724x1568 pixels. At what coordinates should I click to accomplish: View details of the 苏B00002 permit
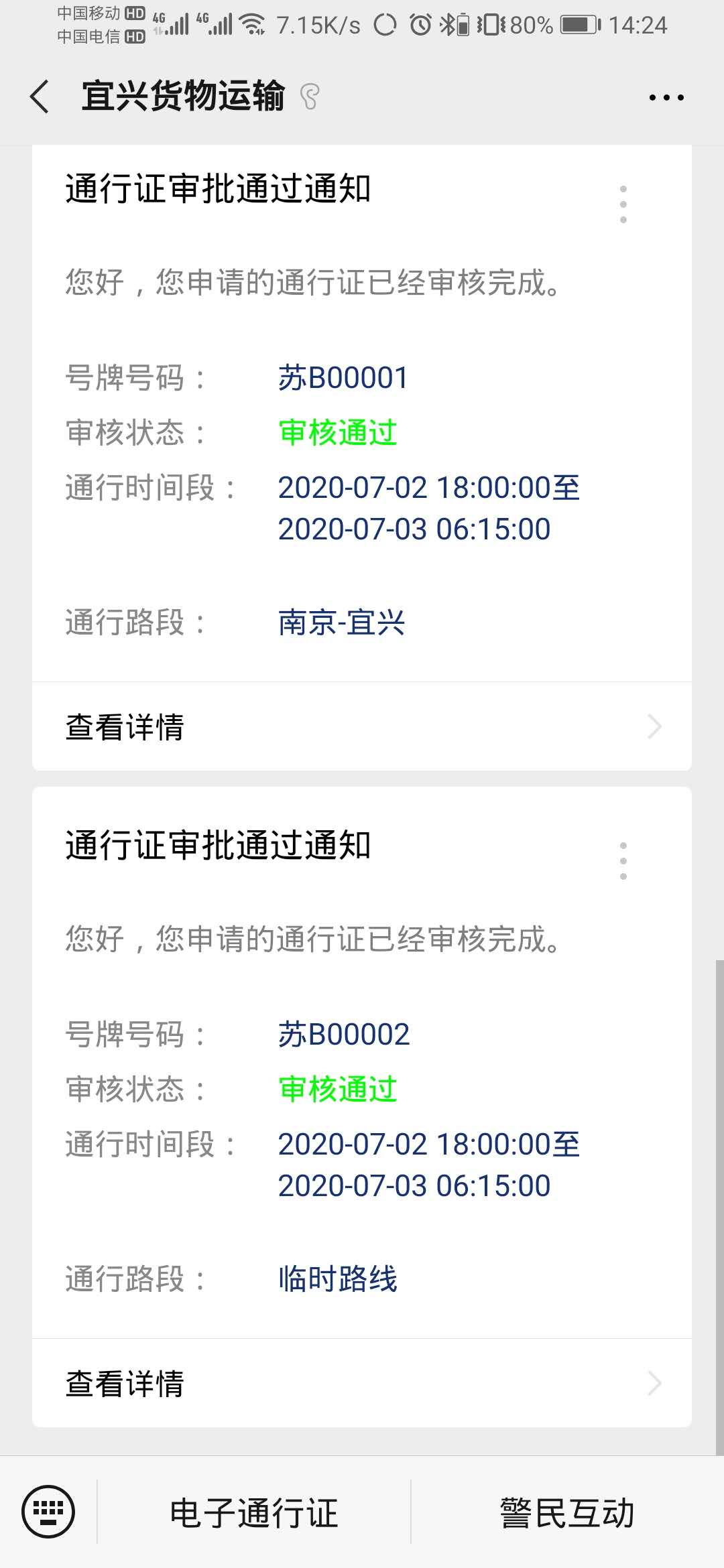coord(362,1384)
